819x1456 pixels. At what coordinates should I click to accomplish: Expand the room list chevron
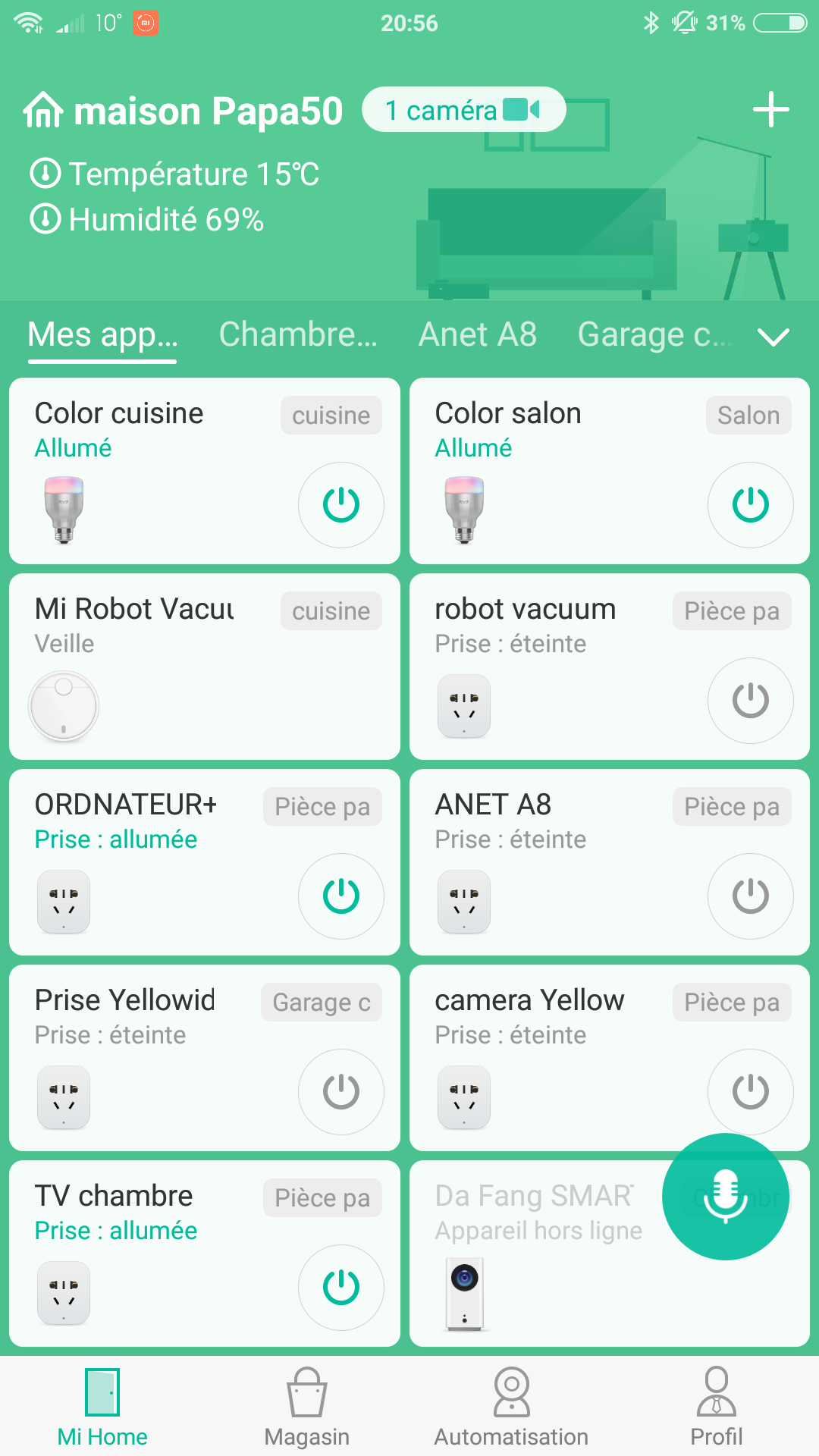tap(773, 337)
